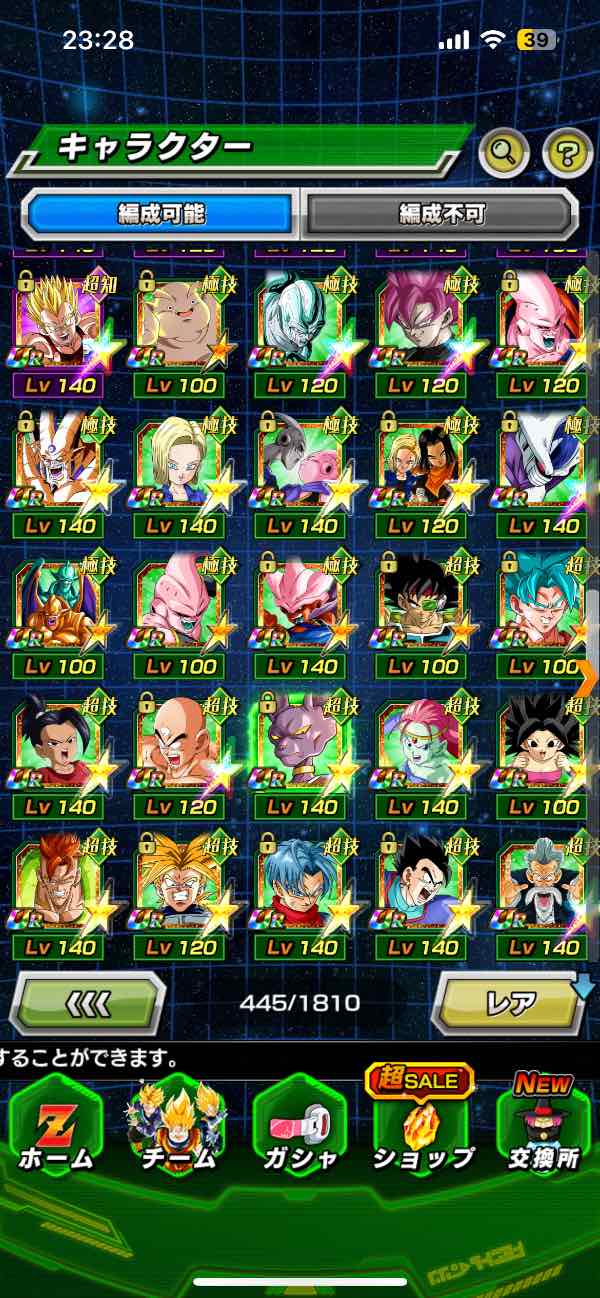Open the question mark help icon
This screenshot has height=1298, width=600.
tap(567, 153)
